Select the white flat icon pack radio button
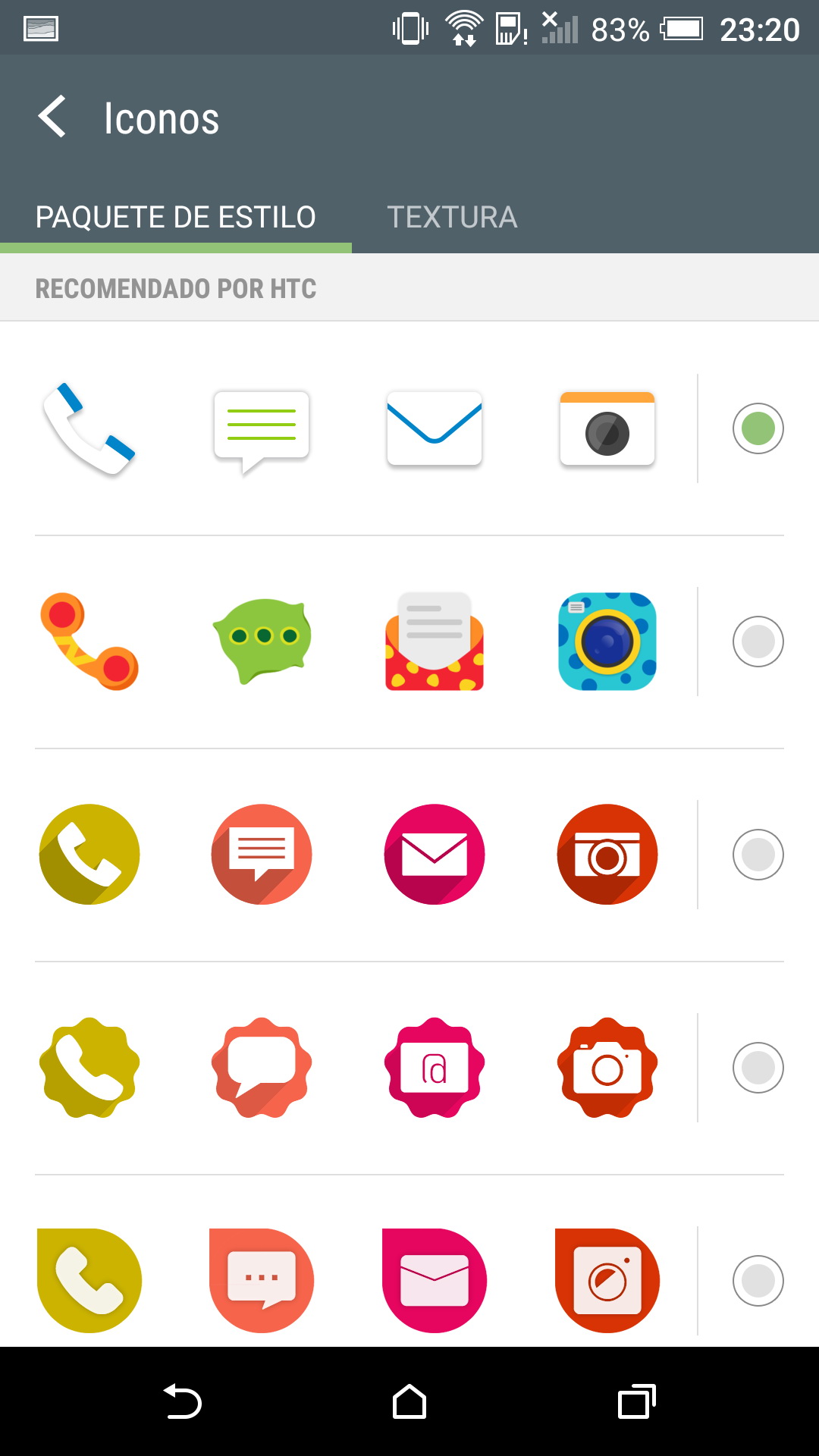 pos(758,428)
